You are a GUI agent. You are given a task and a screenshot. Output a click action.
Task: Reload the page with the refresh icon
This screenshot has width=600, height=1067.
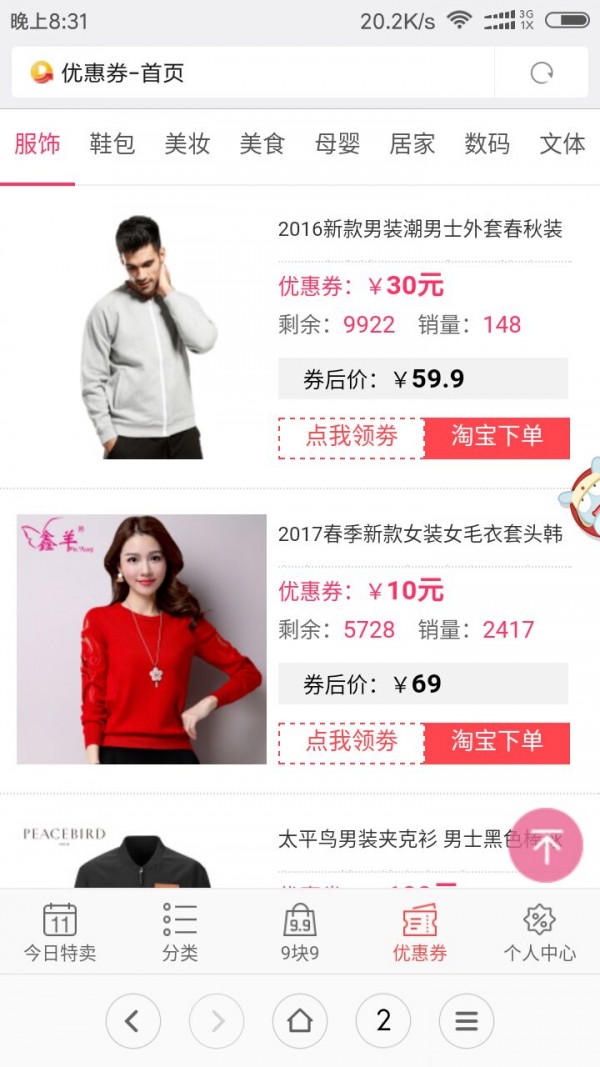click(x=541, y=73)
